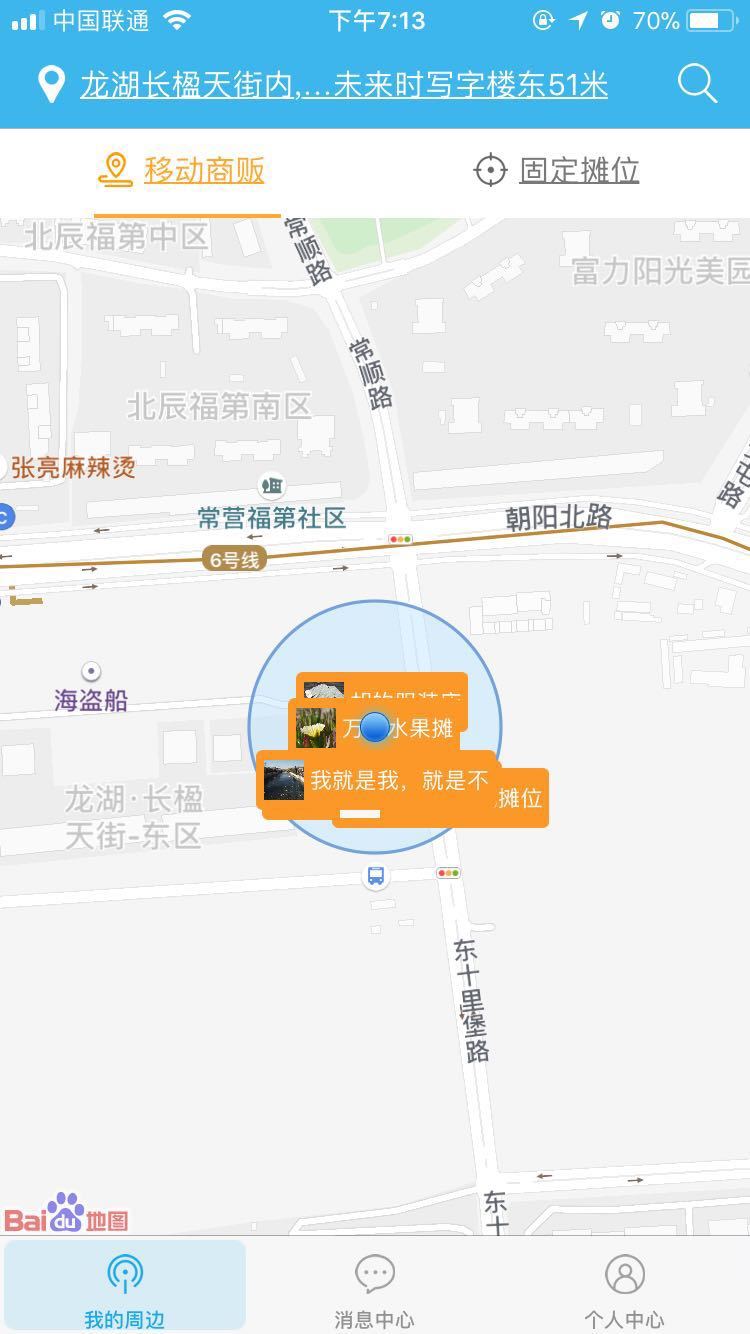Screen dimensions: 750x1334
Task: Tap the 摊位 vendor marker
Action: tap(521, 798)
